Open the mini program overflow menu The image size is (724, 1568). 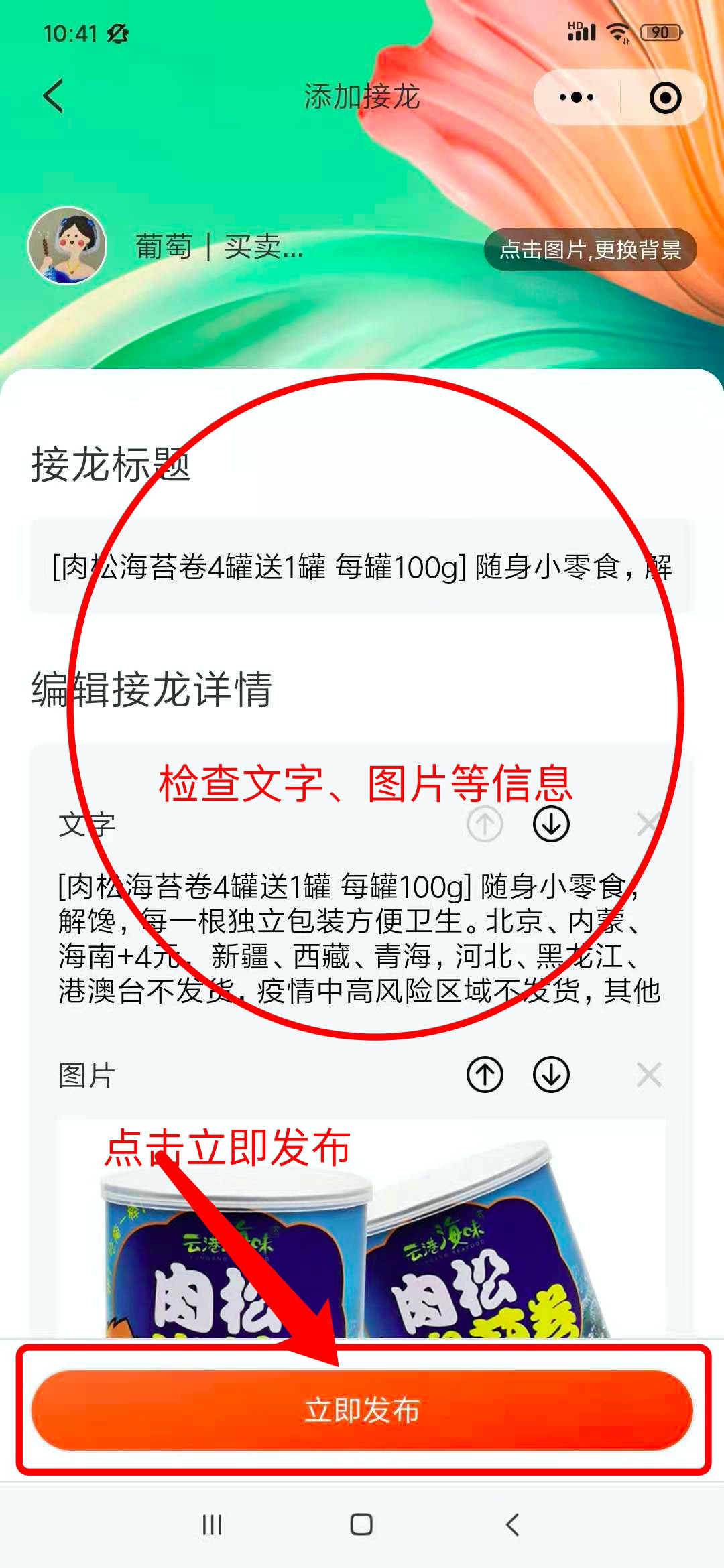tap(577, 98)
